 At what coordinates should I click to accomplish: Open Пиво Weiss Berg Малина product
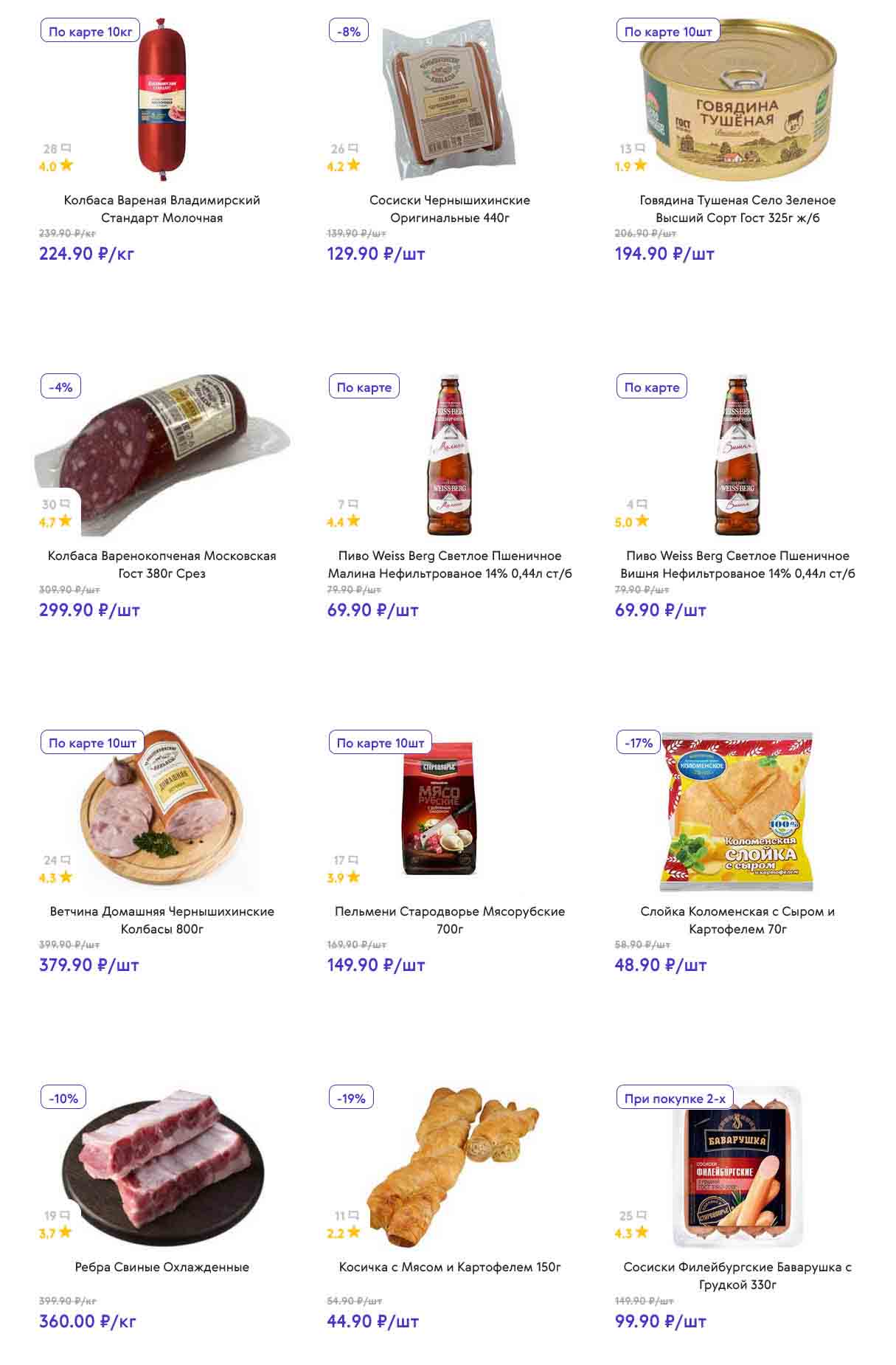(449, 564)
